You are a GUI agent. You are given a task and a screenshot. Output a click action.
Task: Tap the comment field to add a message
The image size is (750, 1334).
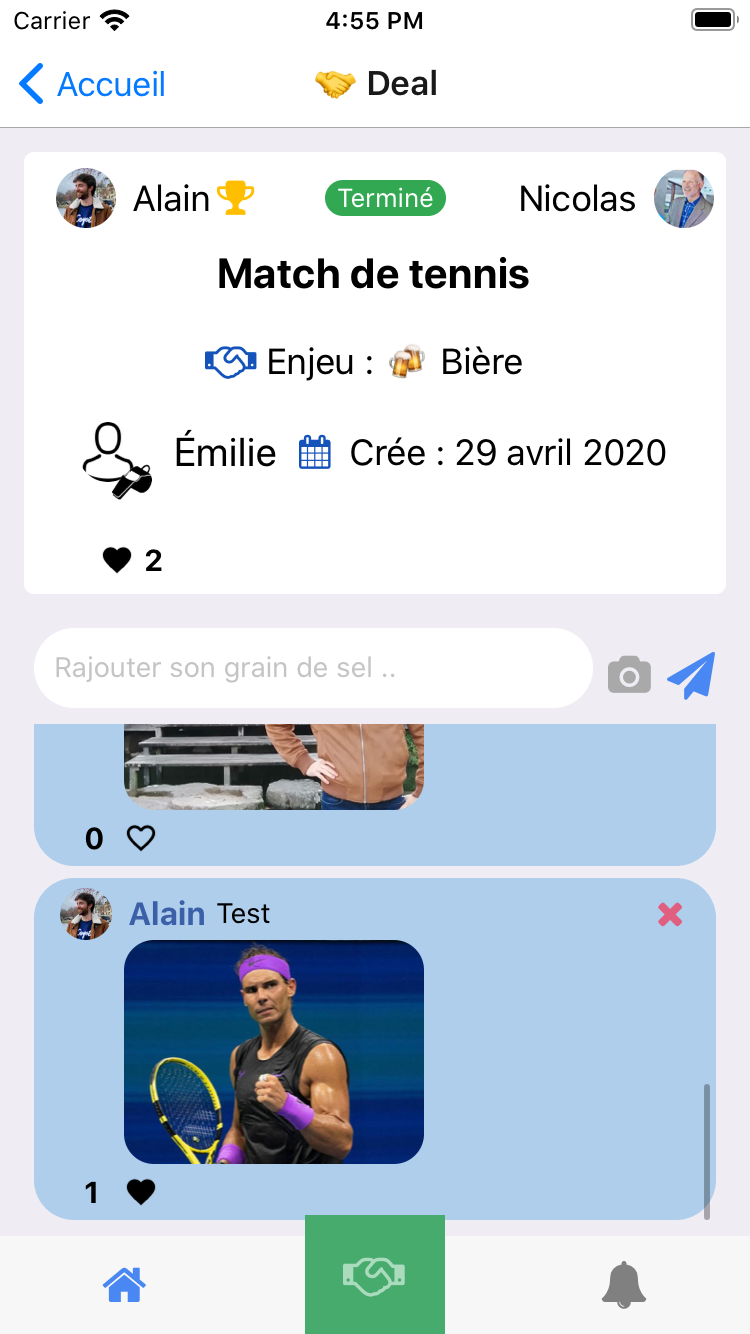[x=313, y=668]
